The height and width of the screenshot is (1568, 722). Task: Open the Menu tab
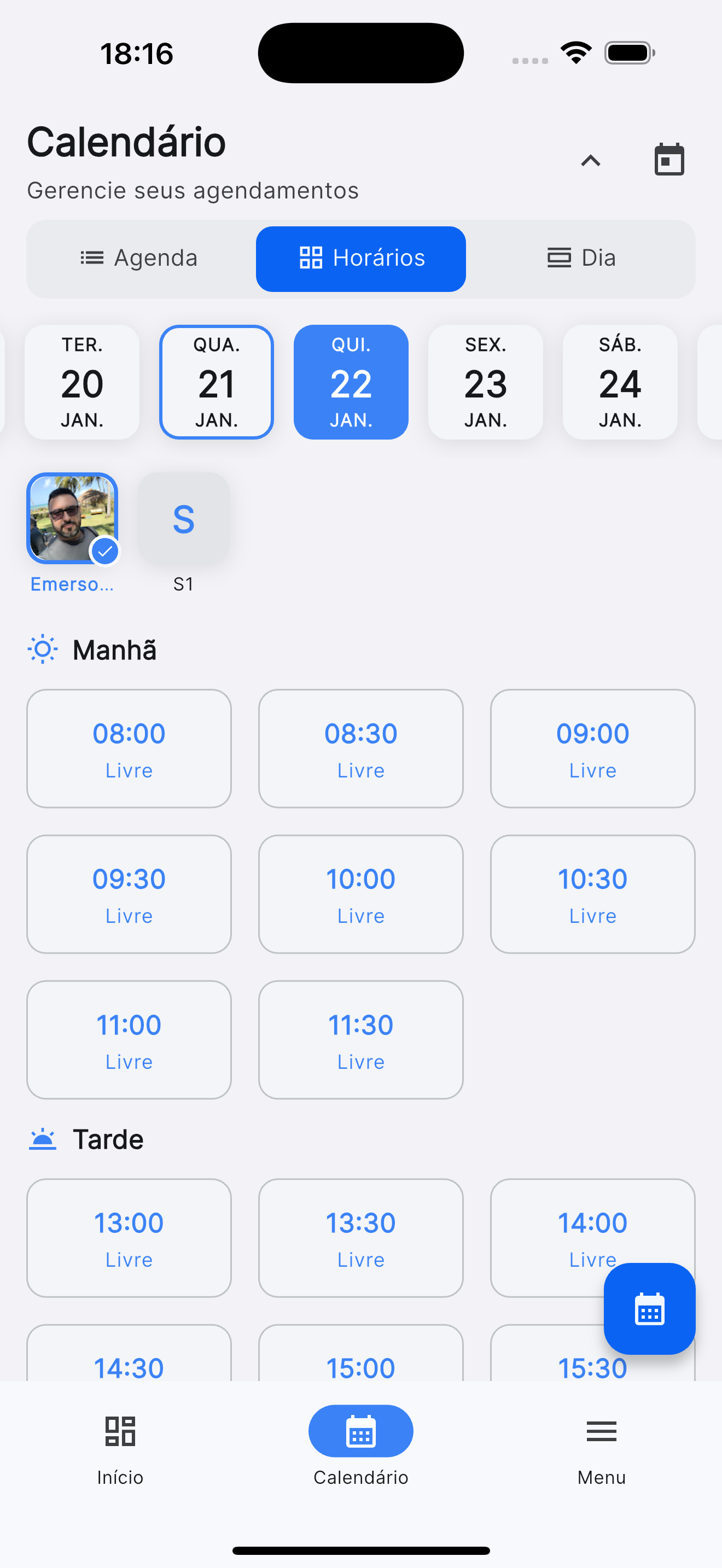pyautogui.click(x=601, y=1448)
